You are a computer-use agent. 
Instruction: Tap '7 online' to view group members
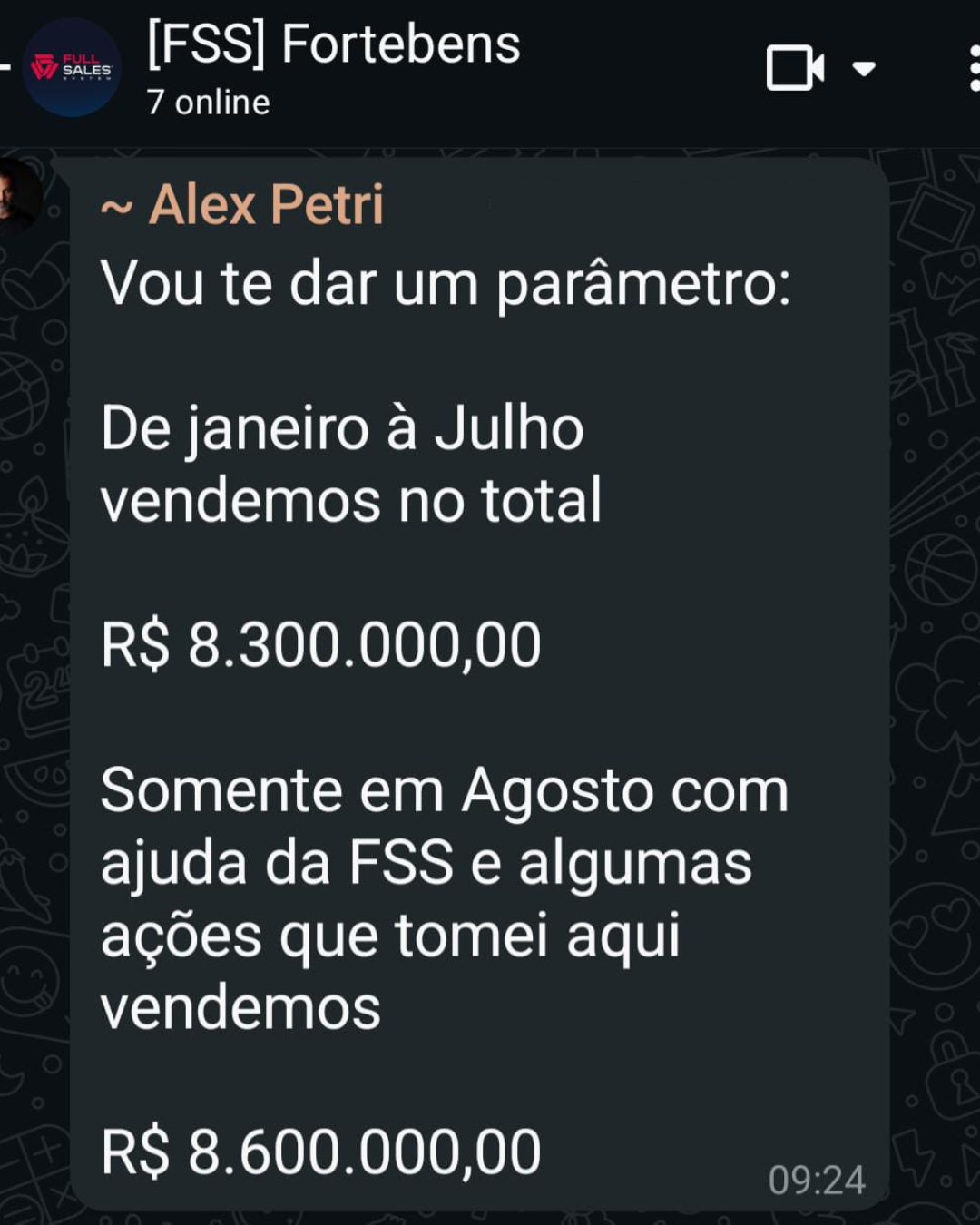click(x=207, y=102)
